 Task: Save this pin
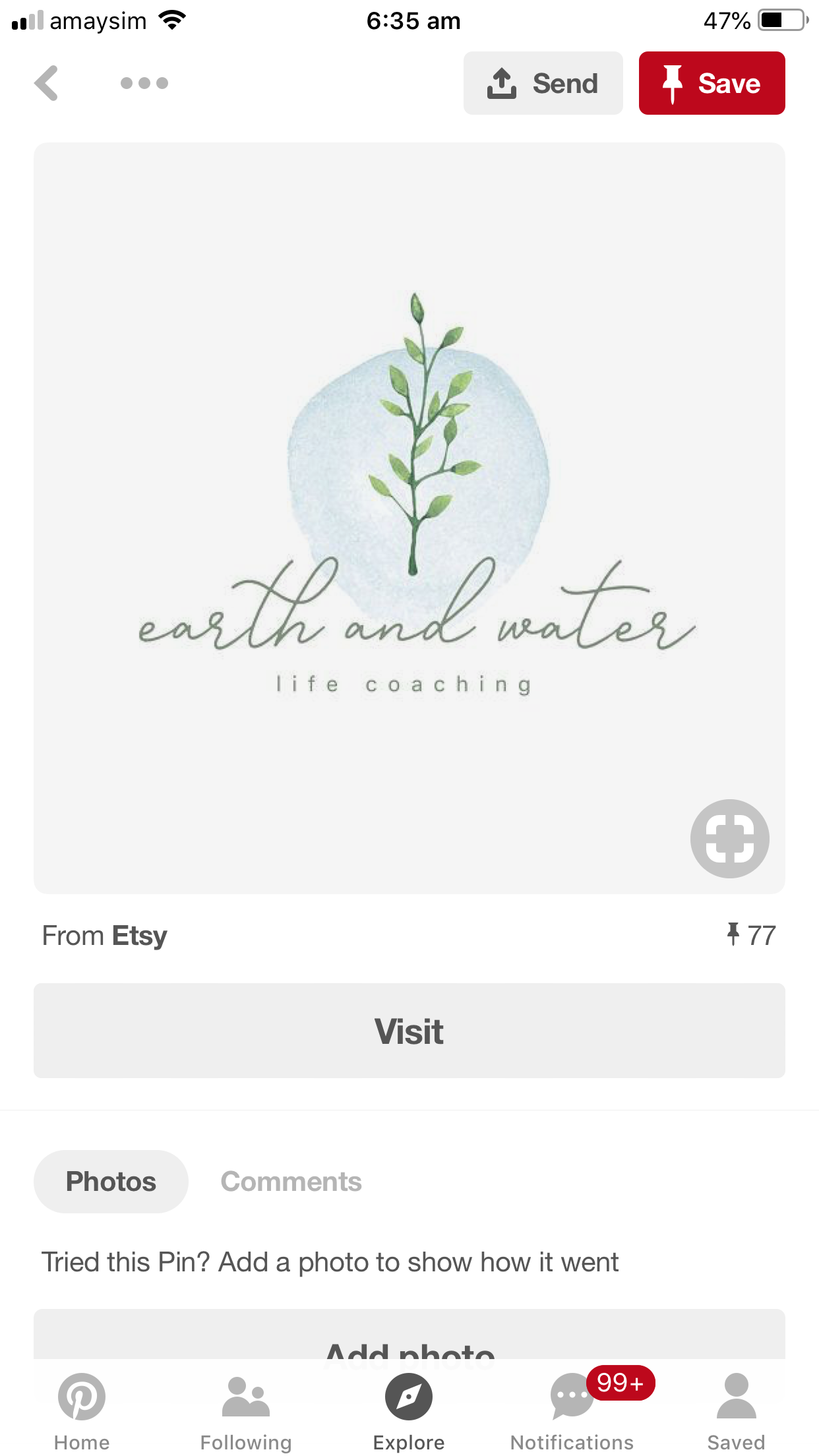click(x=712, y=83)
